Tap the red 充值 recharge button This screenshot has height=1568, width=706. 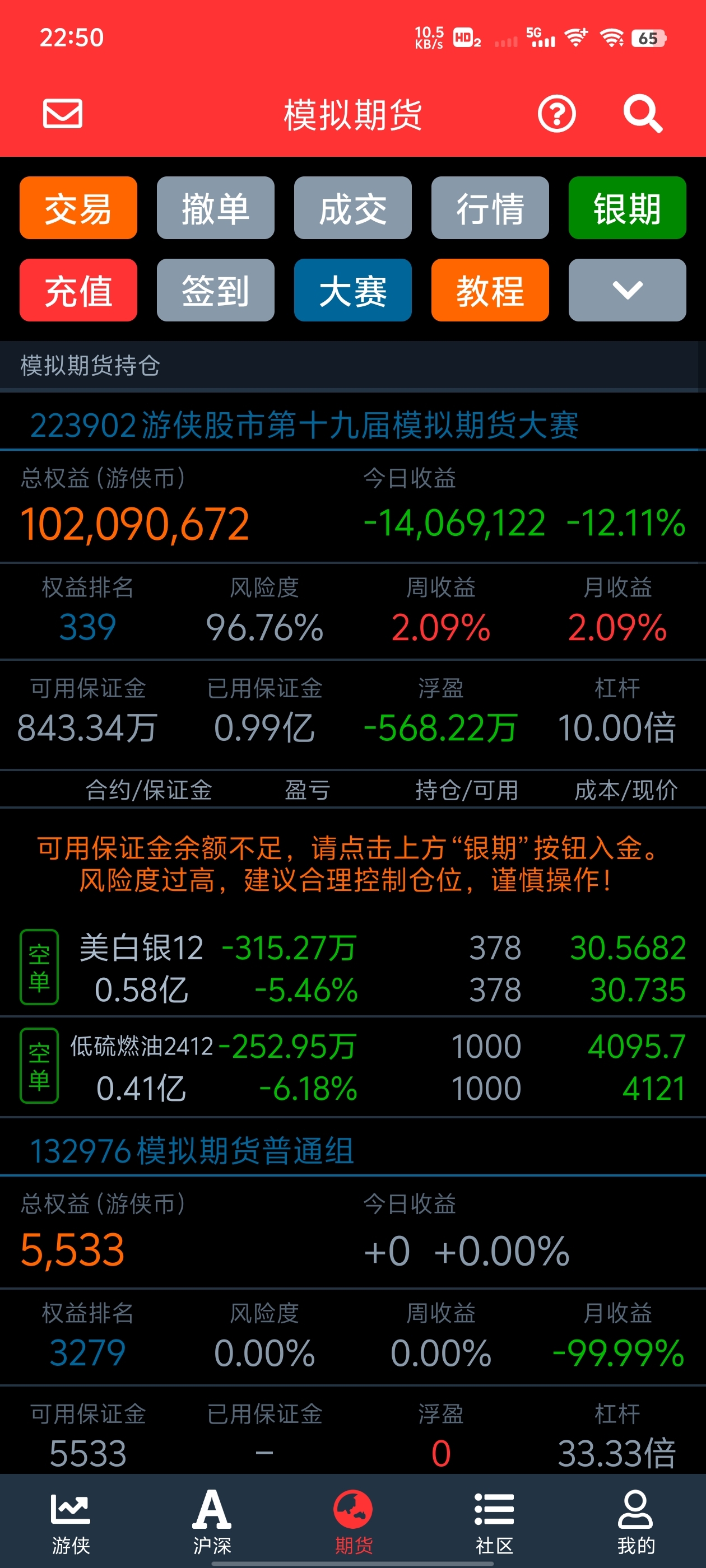[x=78, y=290]
